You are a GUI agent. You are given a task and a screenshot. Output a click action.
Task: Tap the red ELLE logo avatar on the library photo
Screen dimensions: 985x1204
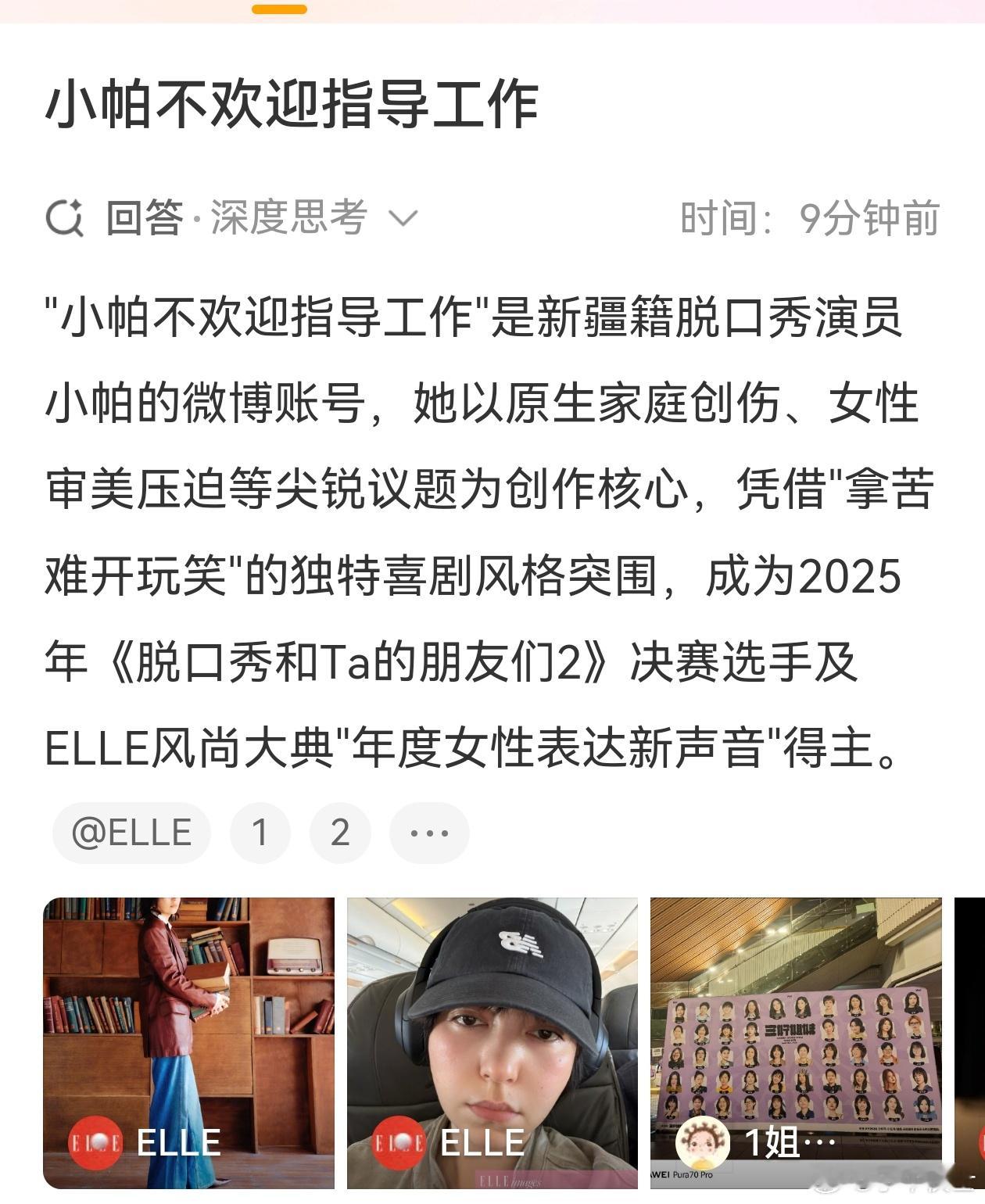96,1141
